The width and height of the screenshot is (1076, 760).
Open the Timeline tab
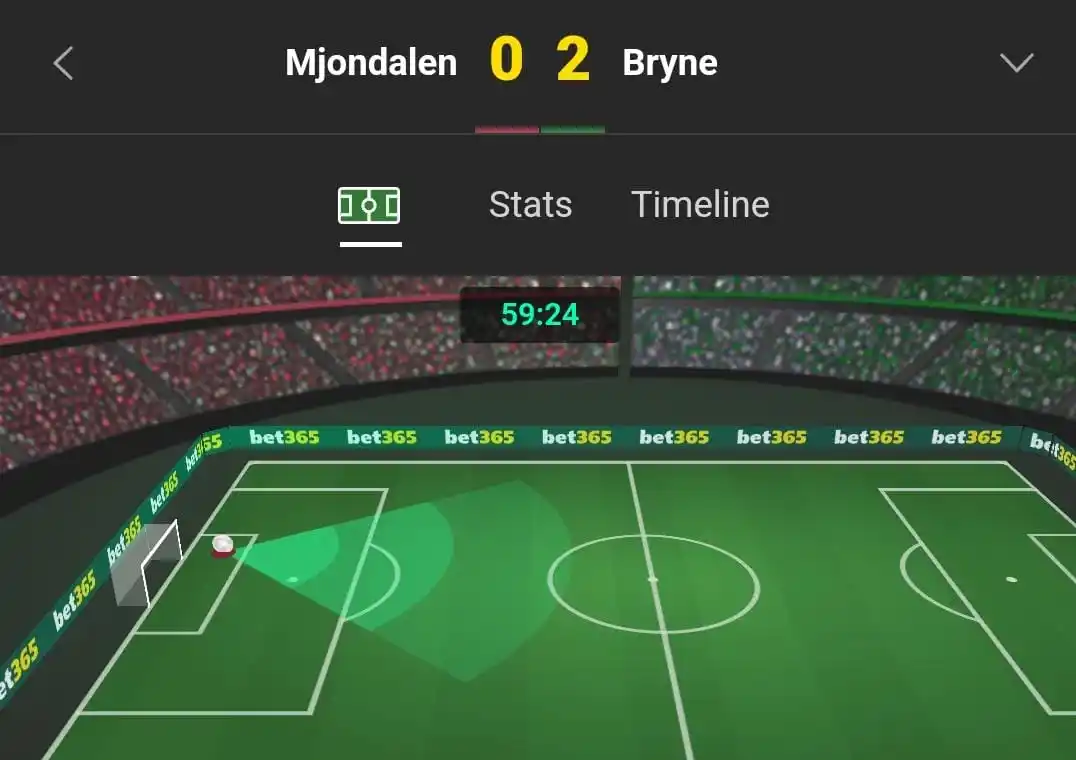(x=700, y=205)
